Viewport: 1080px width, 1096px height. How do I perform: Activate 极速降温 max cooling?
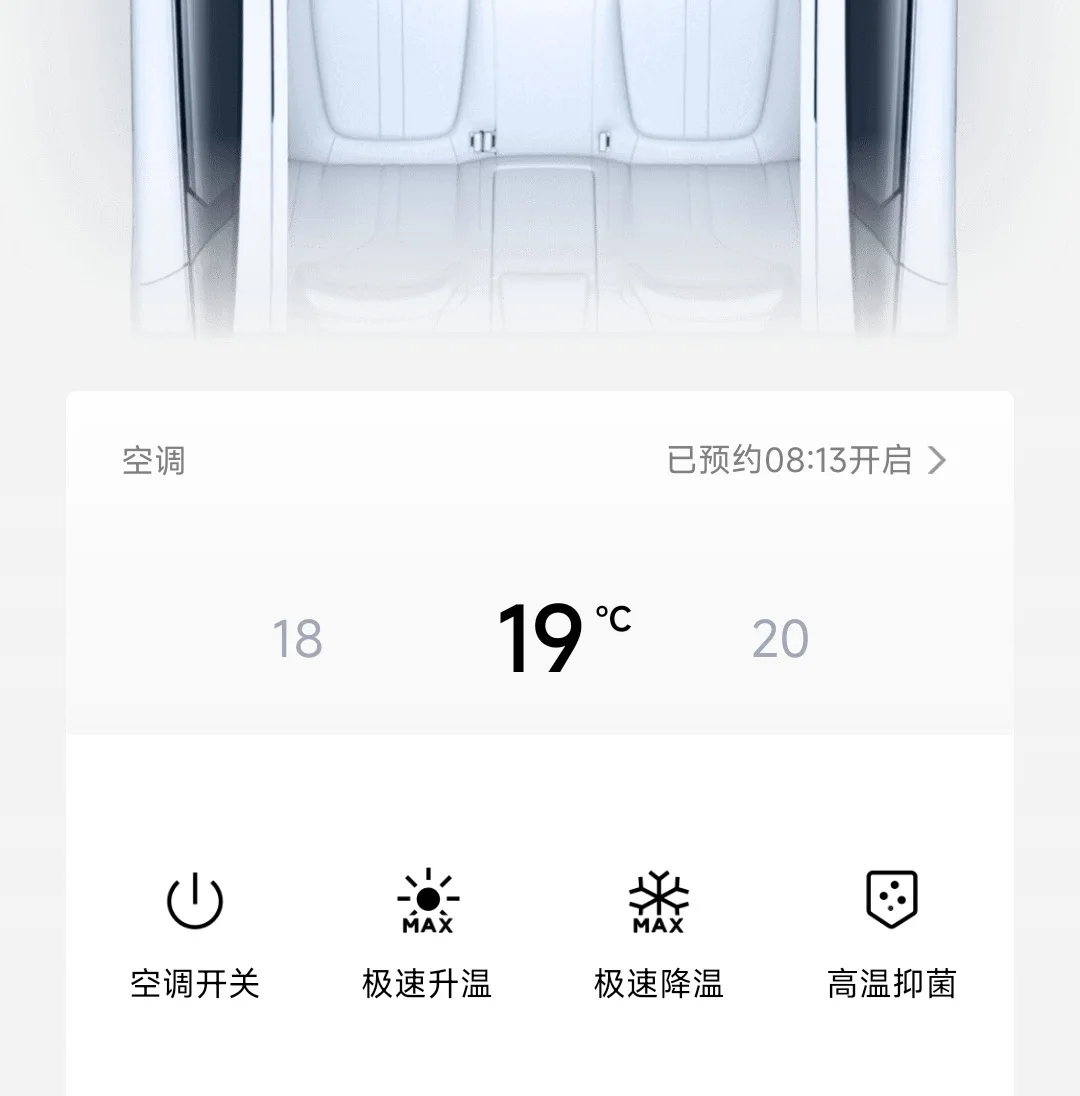(658, 934)
